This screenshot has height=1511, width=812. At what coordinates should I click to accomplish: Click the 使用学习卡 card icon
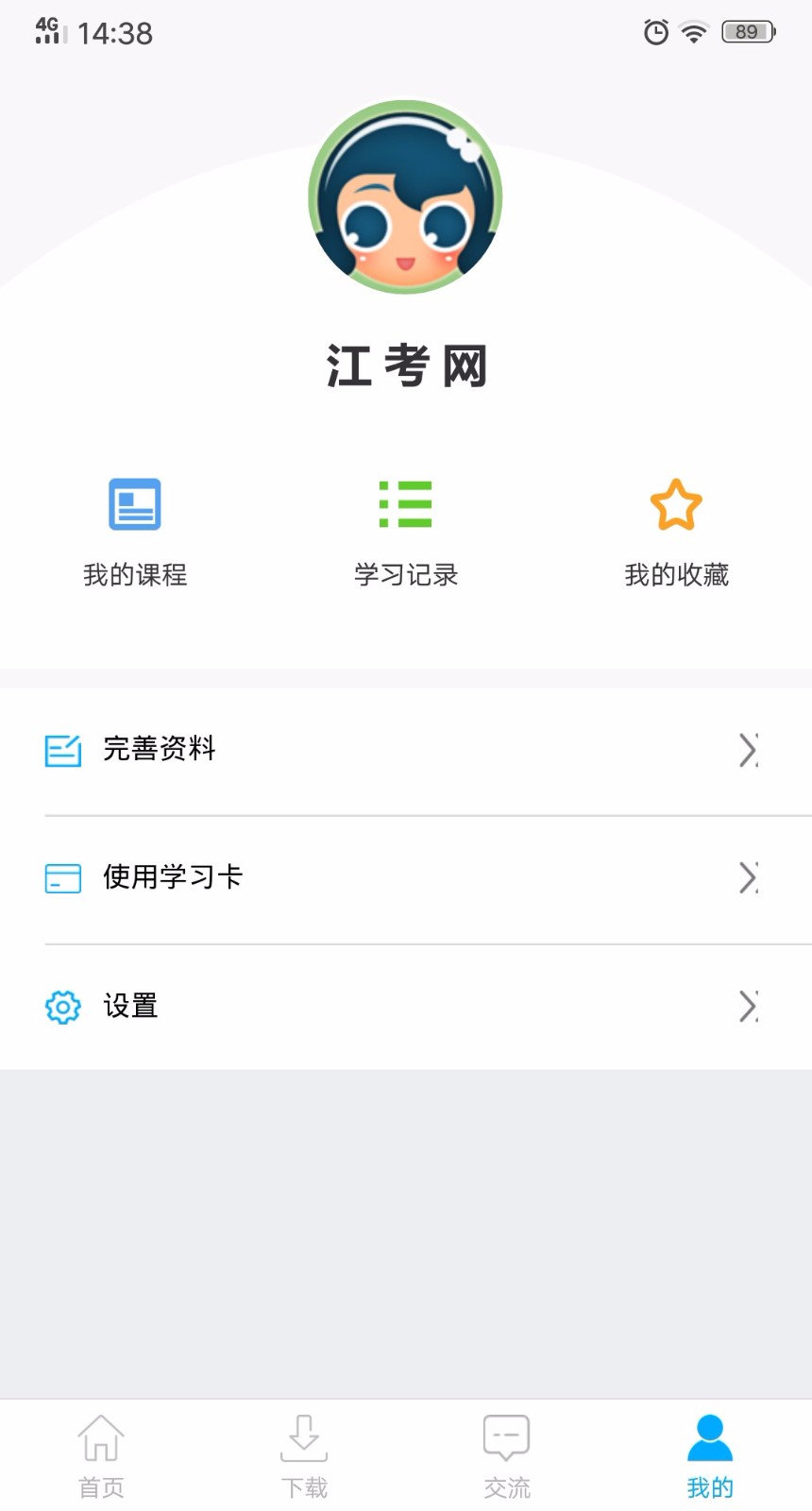62,878
